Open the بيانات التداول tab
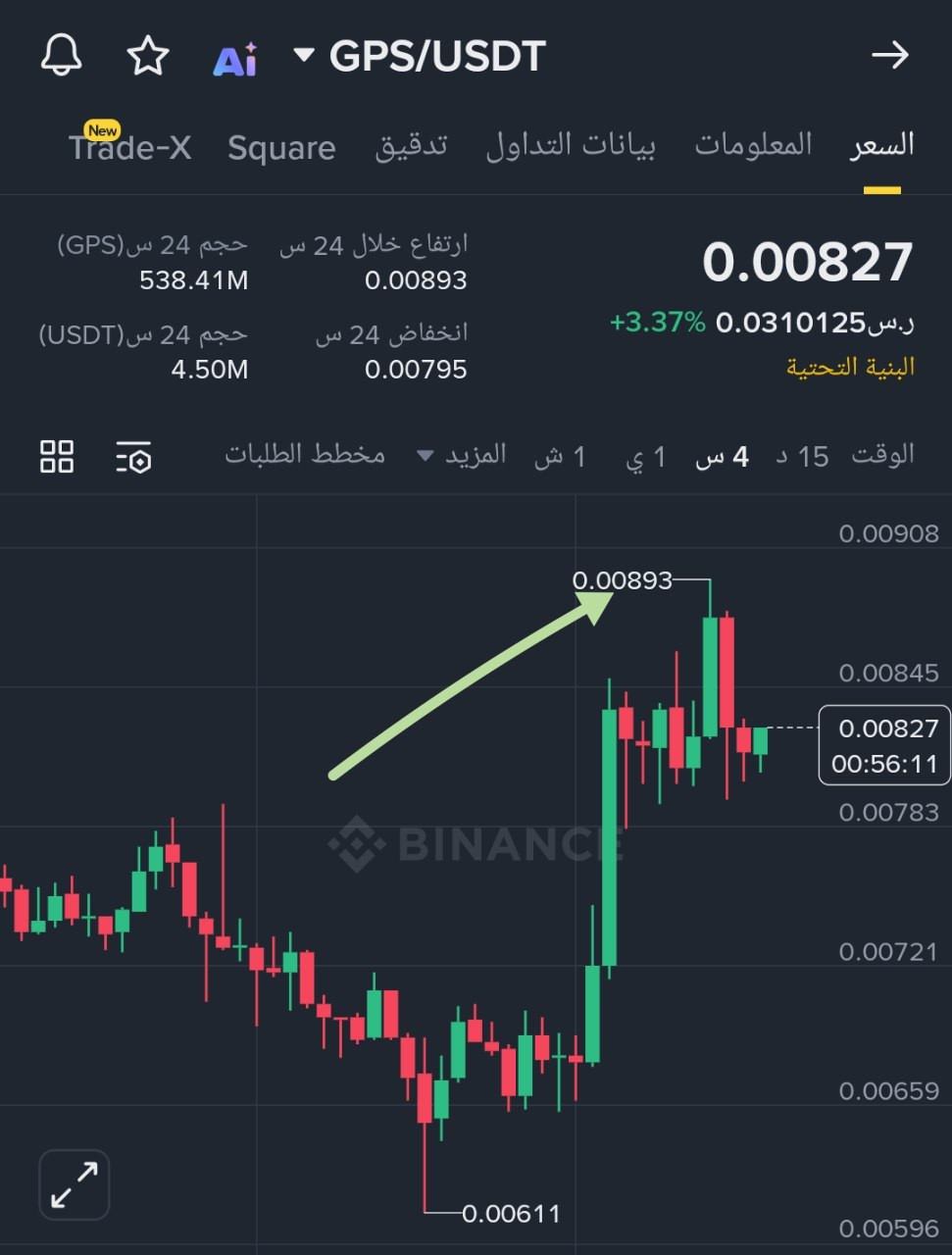Screen dimensions: 952x1255 pyautogui.click(x=571, y=146)
